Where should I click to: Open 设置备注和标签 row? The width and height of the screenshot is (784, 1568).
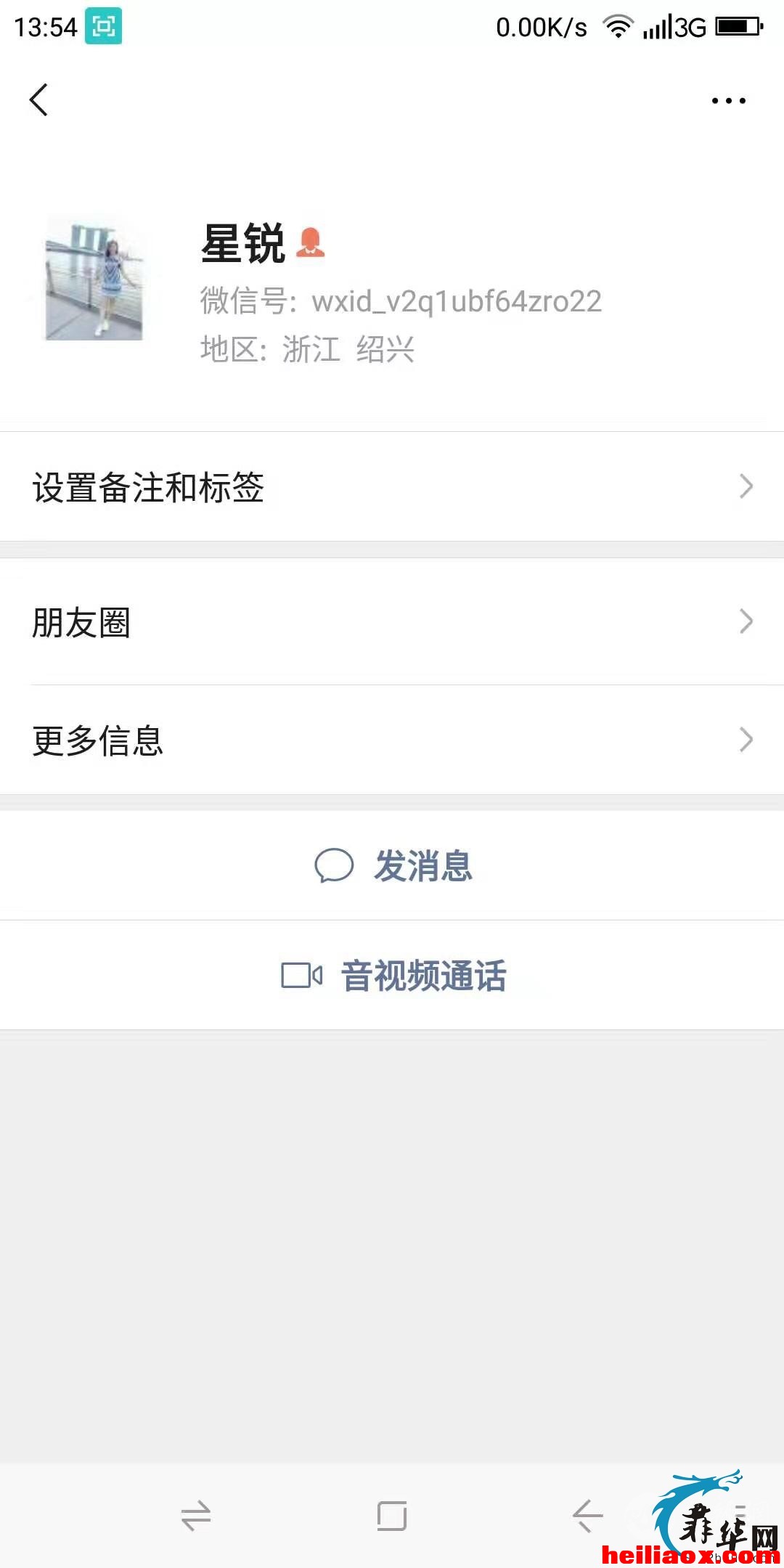click(392, 486)
